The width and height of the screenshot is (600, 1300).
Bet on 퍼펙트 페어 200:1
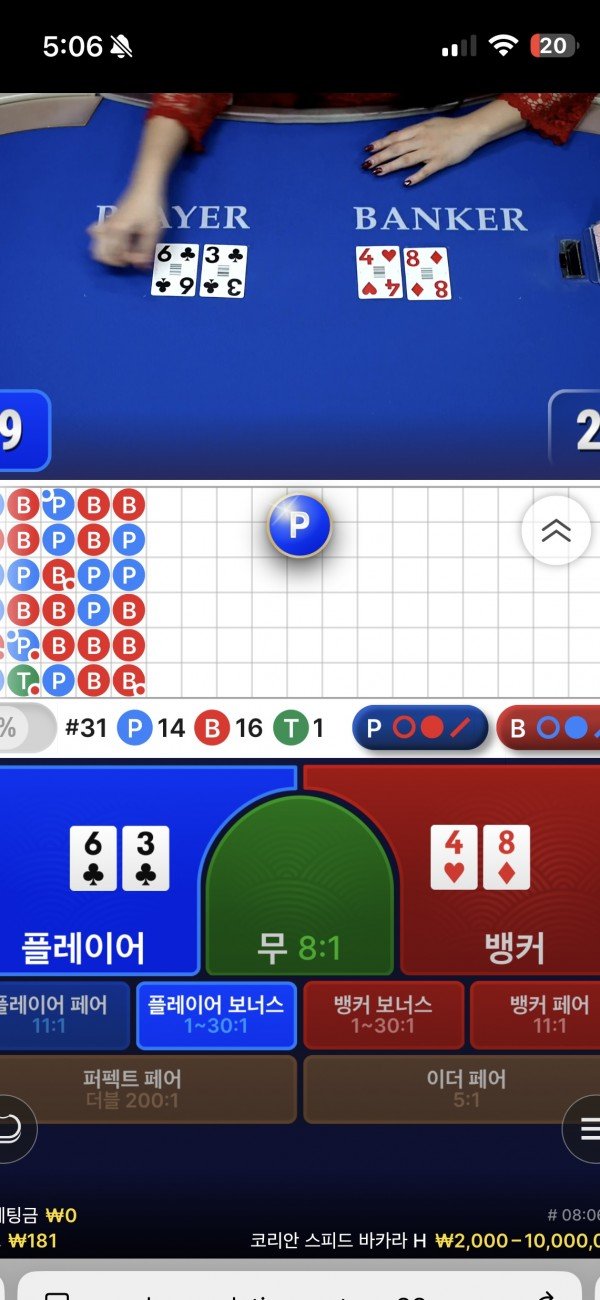(147, 1089)
